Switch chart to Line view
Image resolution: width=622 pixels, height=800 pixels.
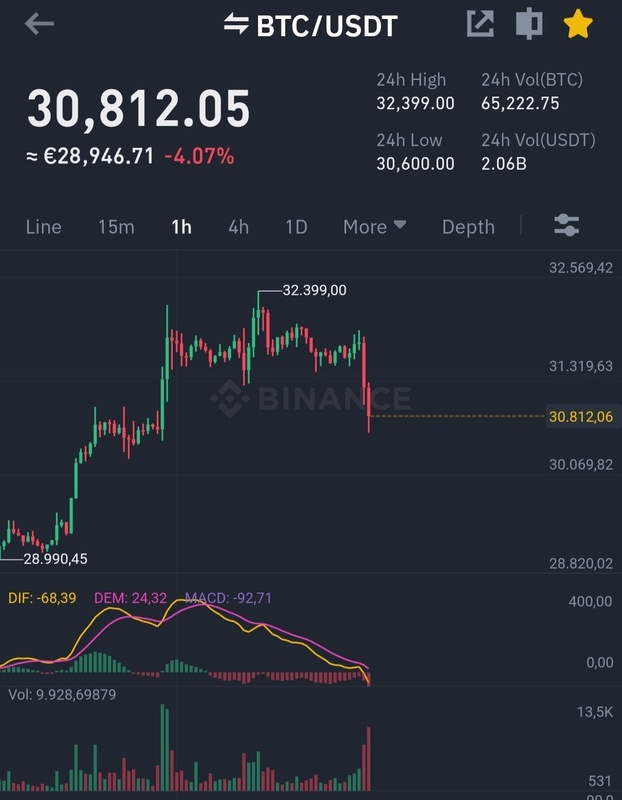point(43,227)
